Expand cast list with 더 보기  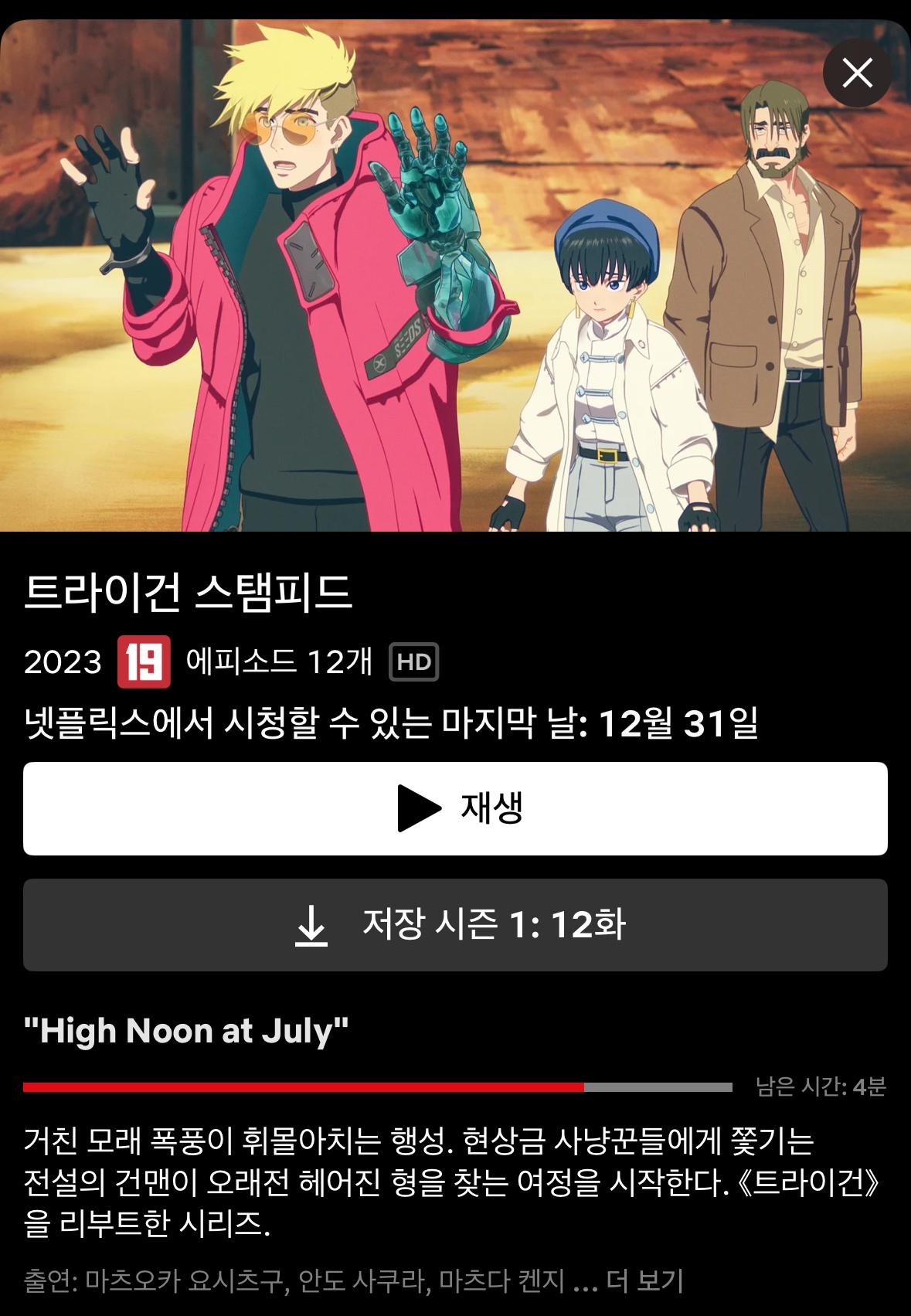[644, 1280]
